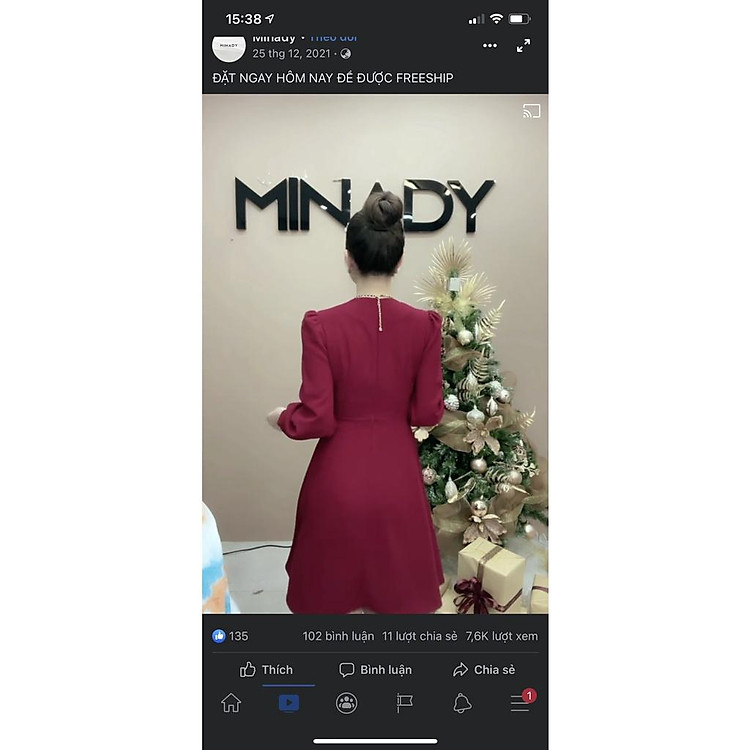Like the video with Thích
Image resolution: width=750 pixels, height=750 pixels.
coord(266,670)
